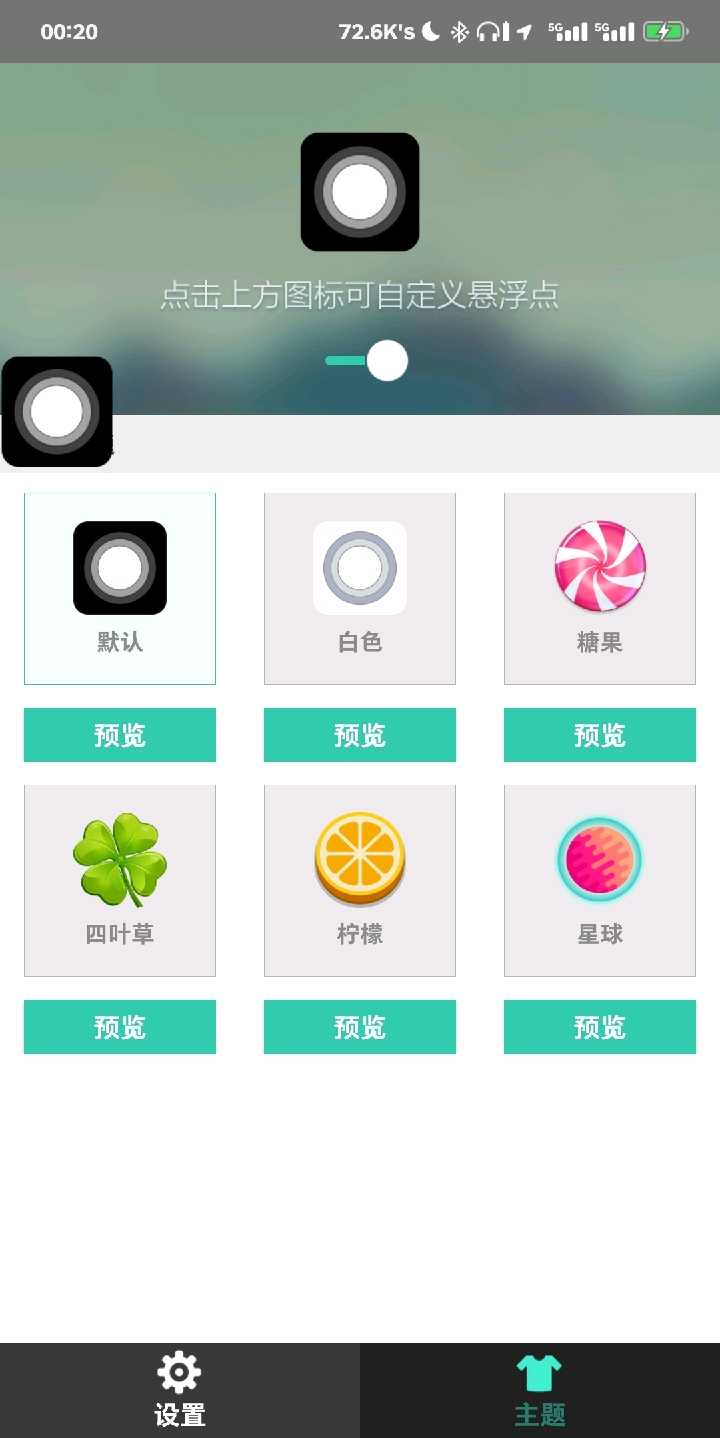Preview the 白色 theme with 预览

(360, 735)
